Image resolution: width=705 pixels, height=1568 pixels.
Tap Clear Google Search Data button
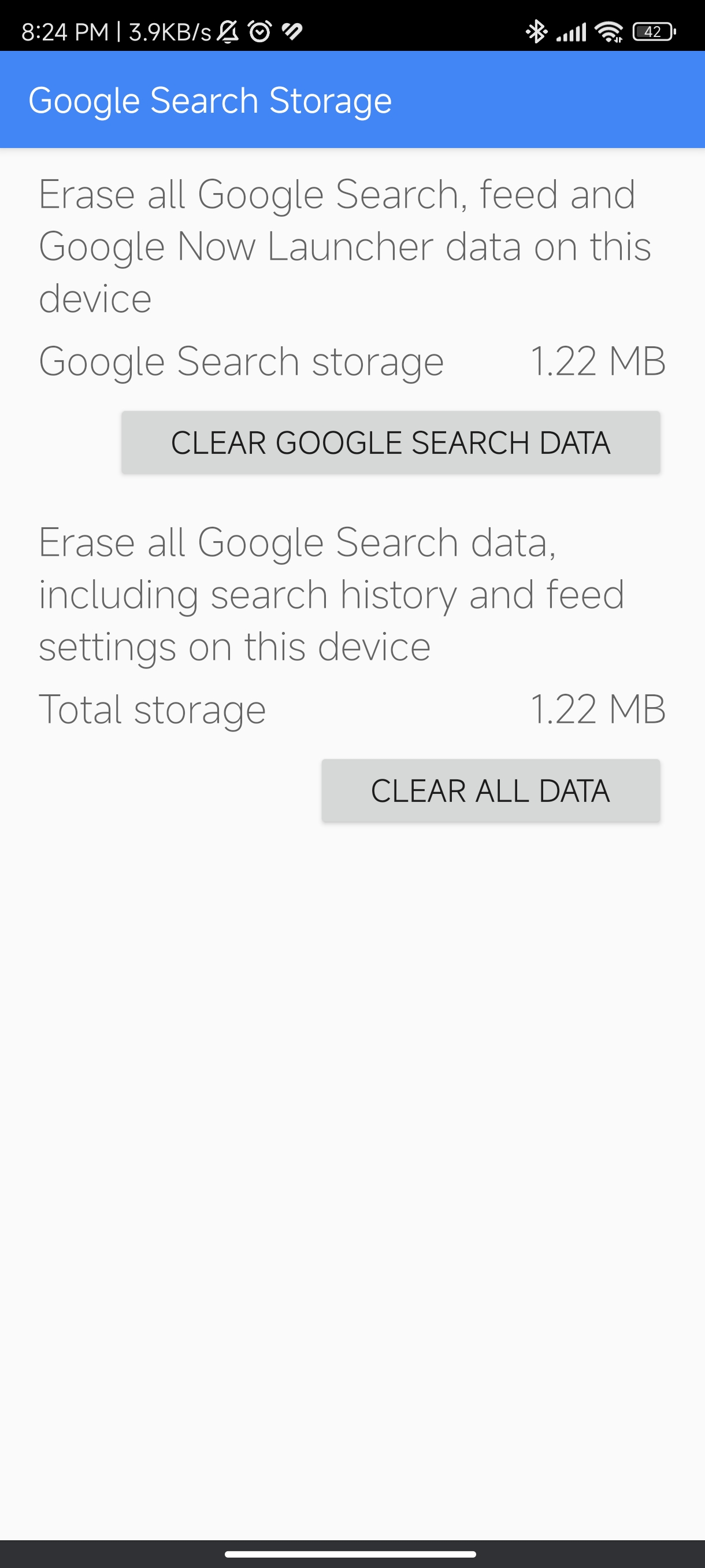(x=391, y=442)
